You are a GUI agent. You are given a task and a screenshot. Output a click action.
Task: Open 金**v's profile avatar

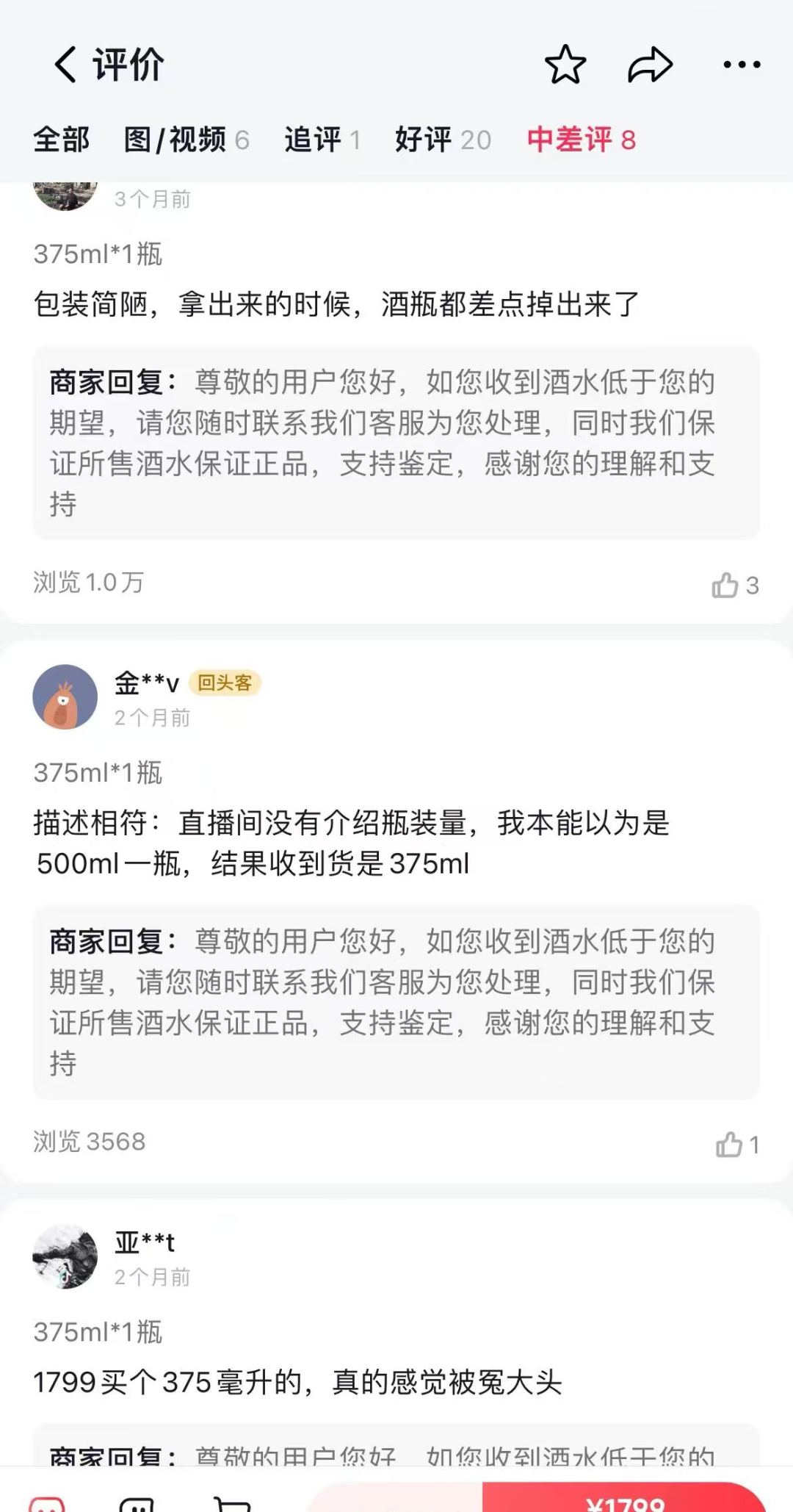click(x=65, y=696)
